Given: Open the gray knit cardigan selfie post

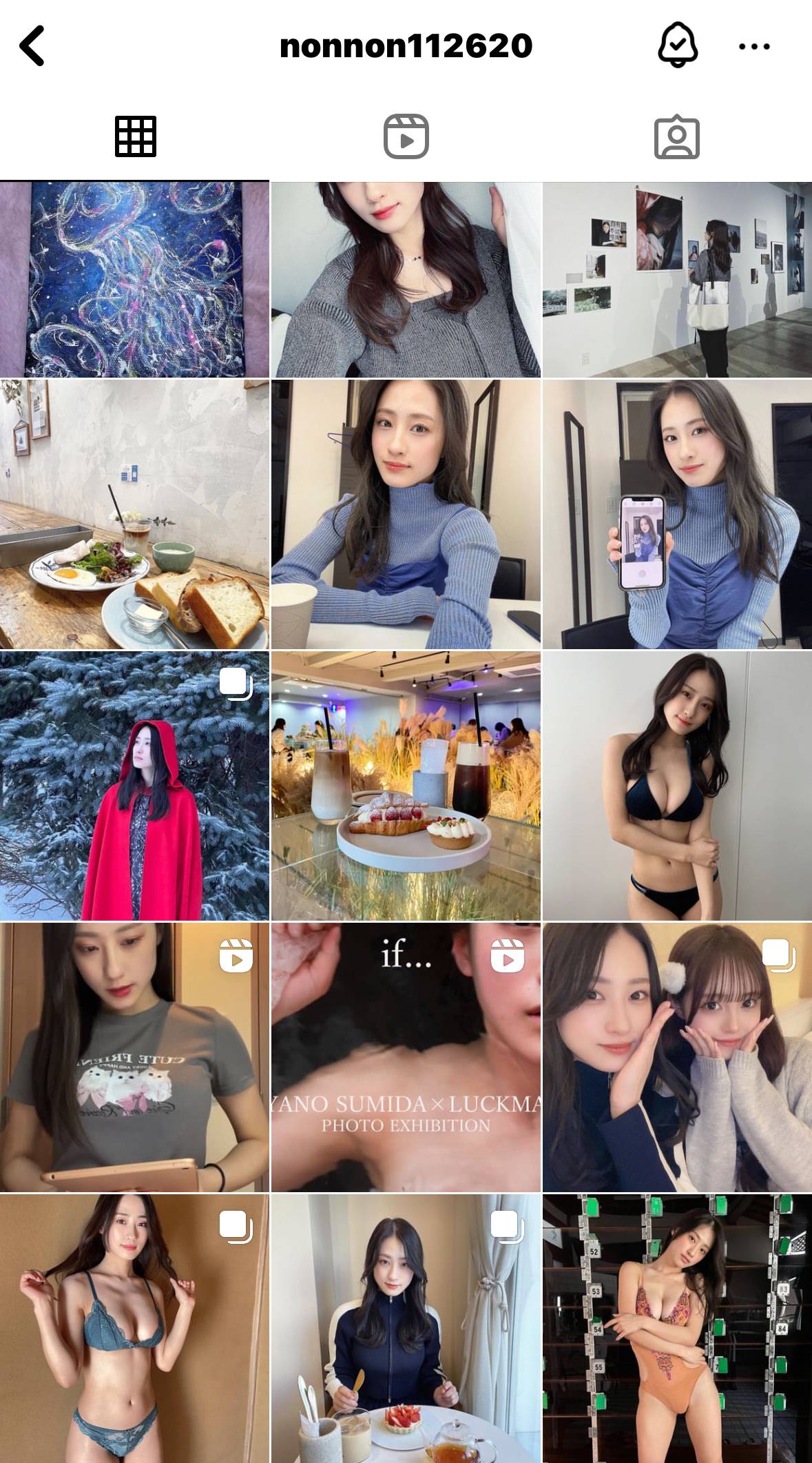Looking at the screenshot, I should 406,280.
